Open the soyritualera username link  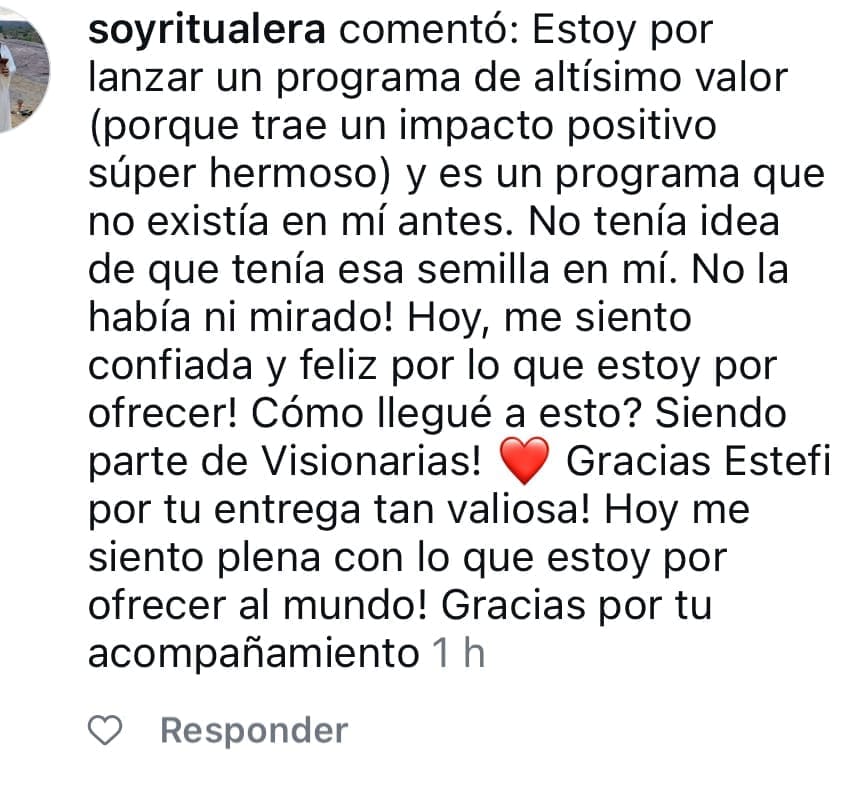point(207,31)
